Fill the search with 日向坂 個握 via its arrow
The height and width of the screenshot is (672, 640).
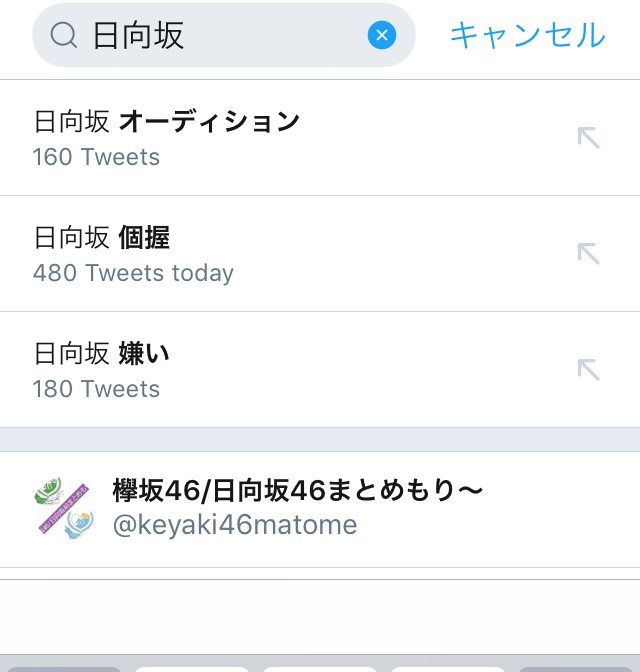[x=589, y=254]
